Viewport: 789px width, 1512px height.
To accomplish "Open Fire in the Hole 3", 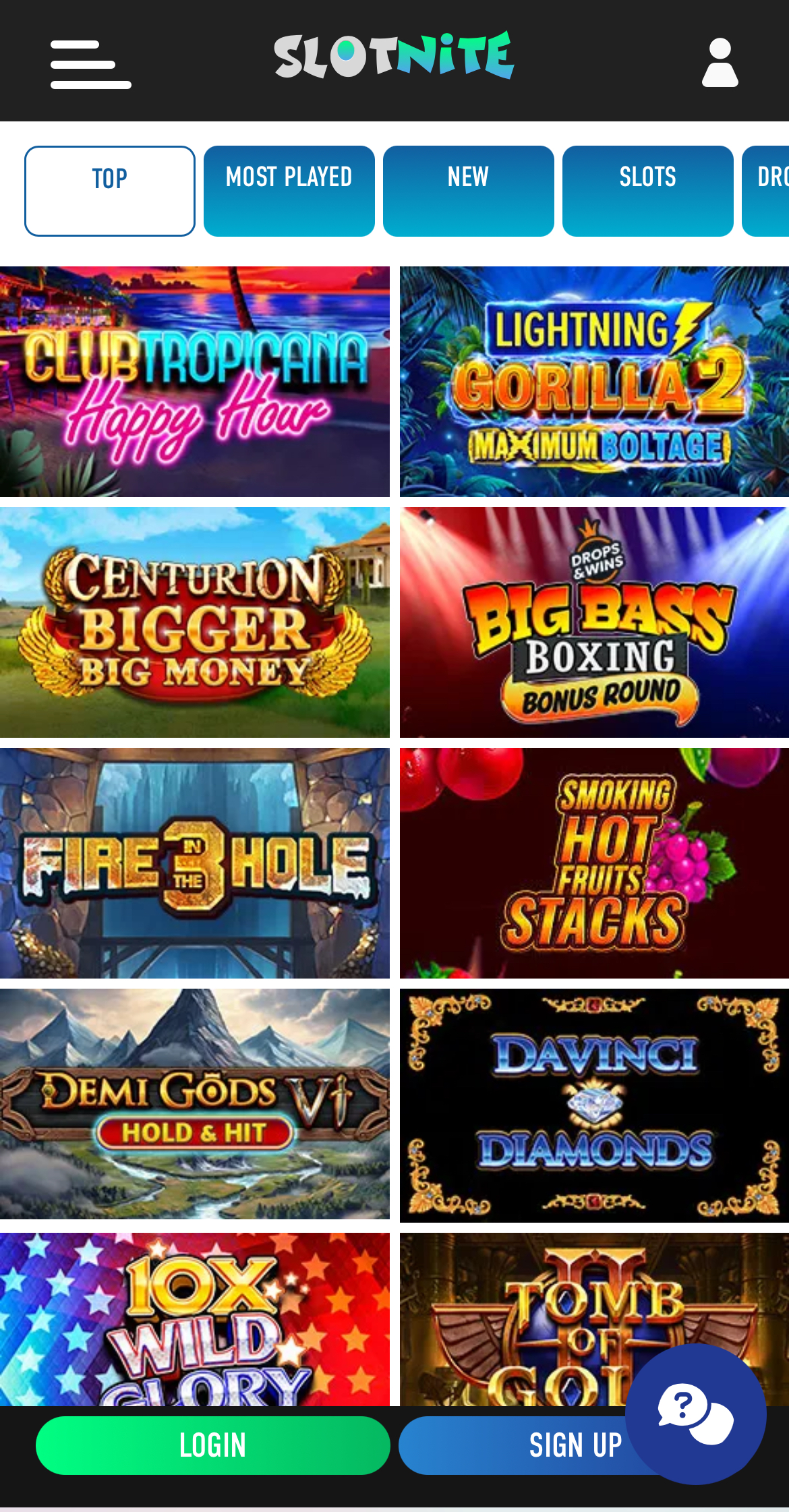I will pyautogui.click(x=194, y=863).
